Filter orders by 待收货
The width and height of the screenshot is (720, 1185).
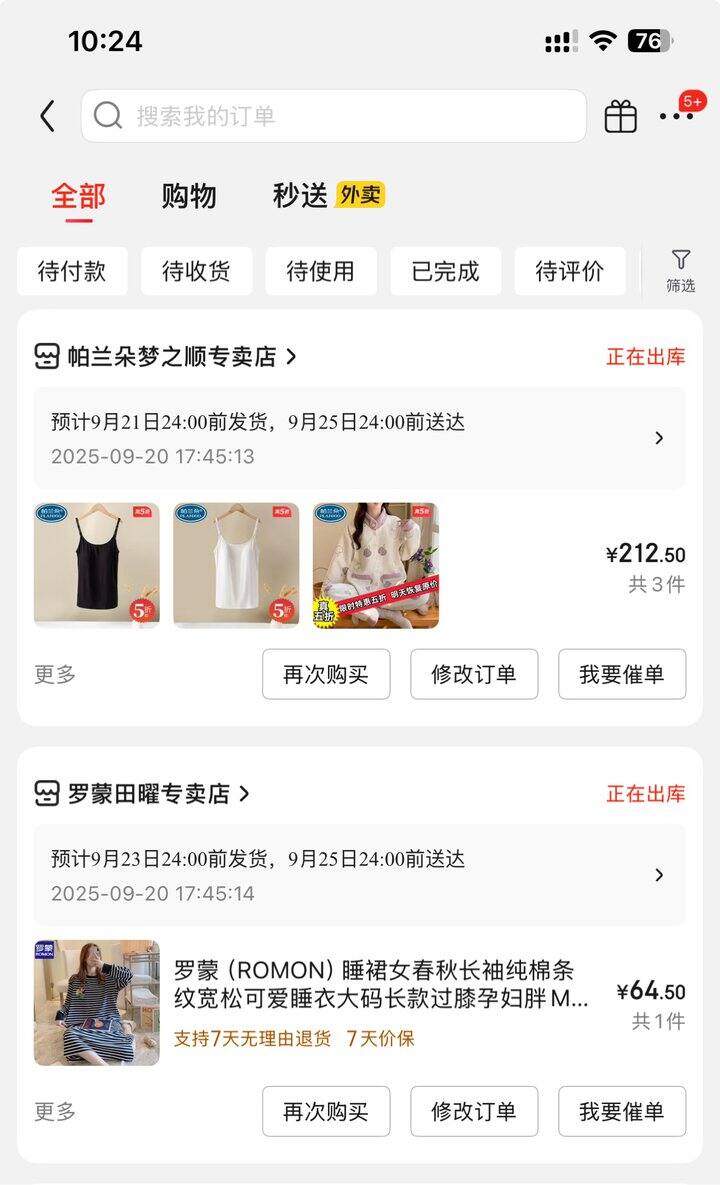pyautogui.click(x=196, y=271)
